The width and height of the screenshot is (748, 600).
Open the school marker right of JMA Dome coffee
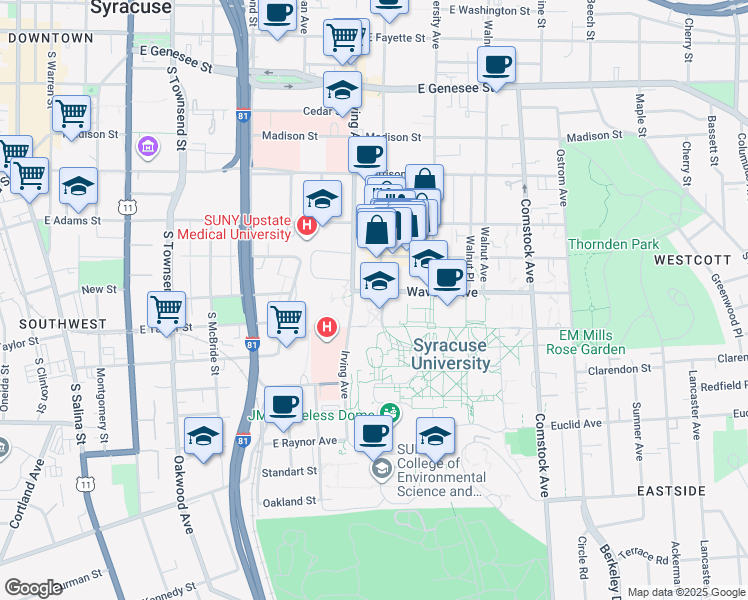(x=435, y=437)
